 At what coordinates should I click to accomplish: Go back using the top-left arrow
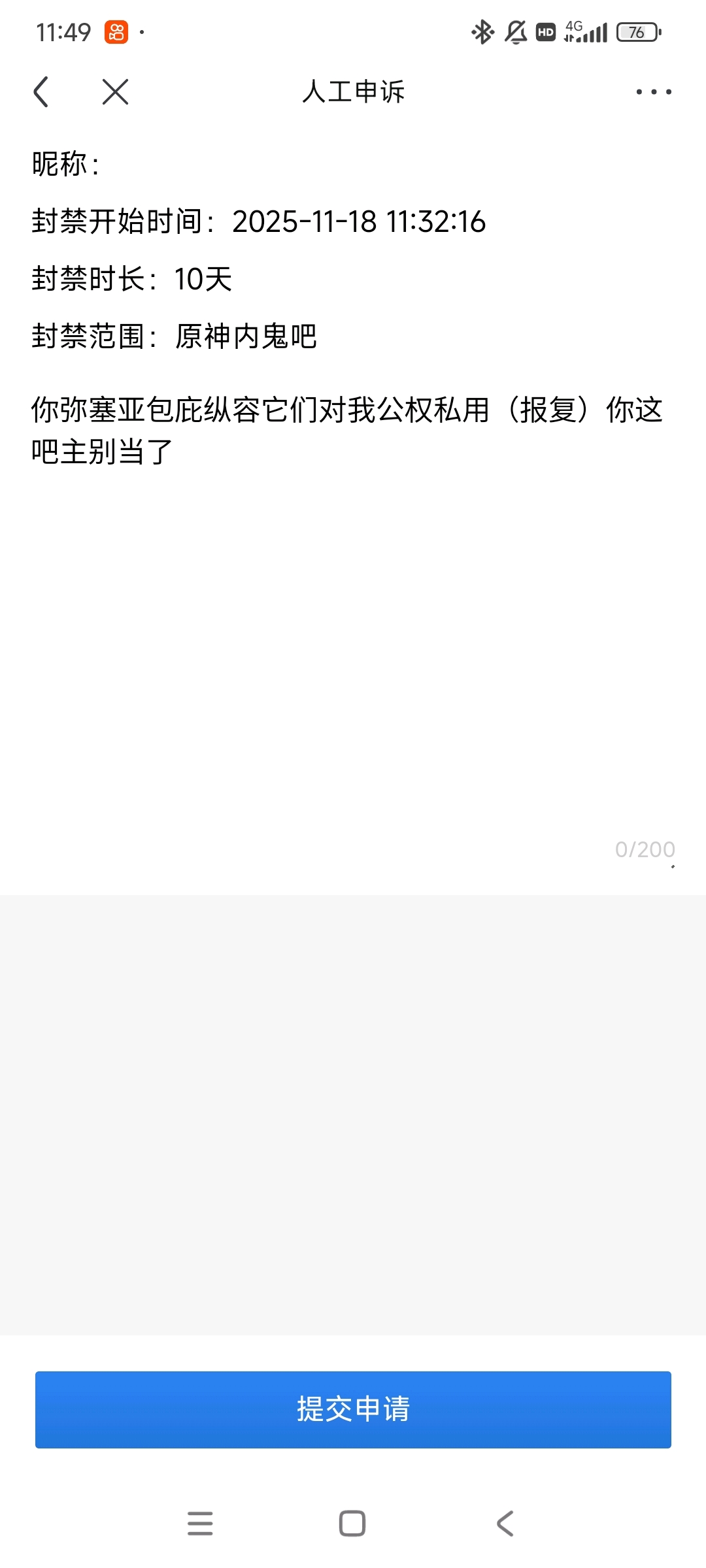(41, 91)
